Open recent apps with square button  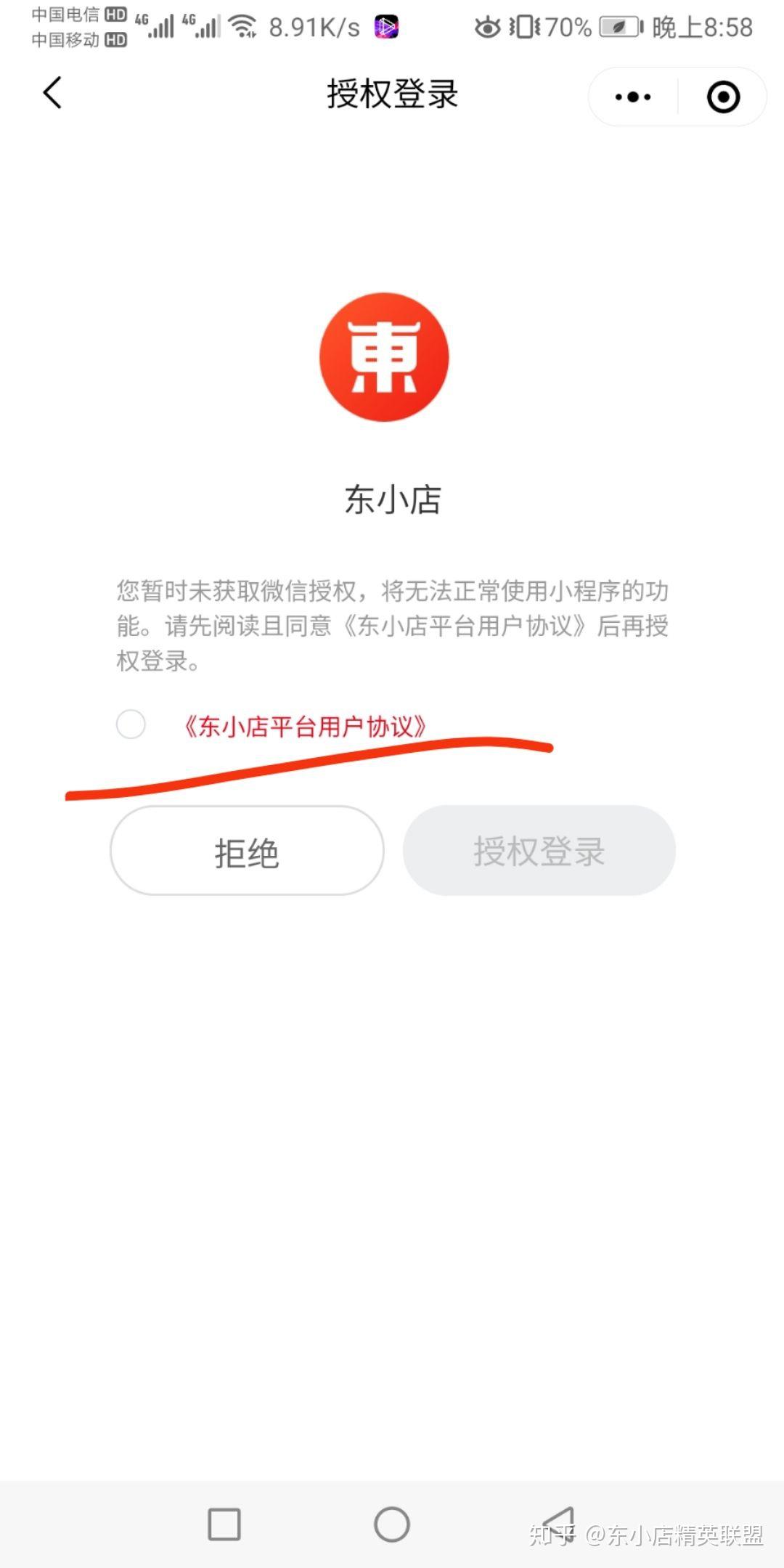(224, 1524)
